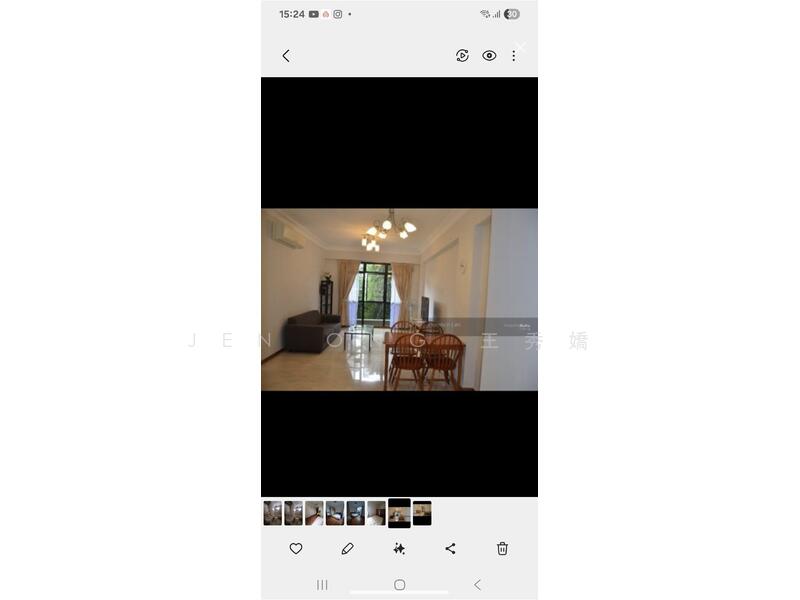
Task: Open the three-dot overflow menu
Action: tap(514, 56)
